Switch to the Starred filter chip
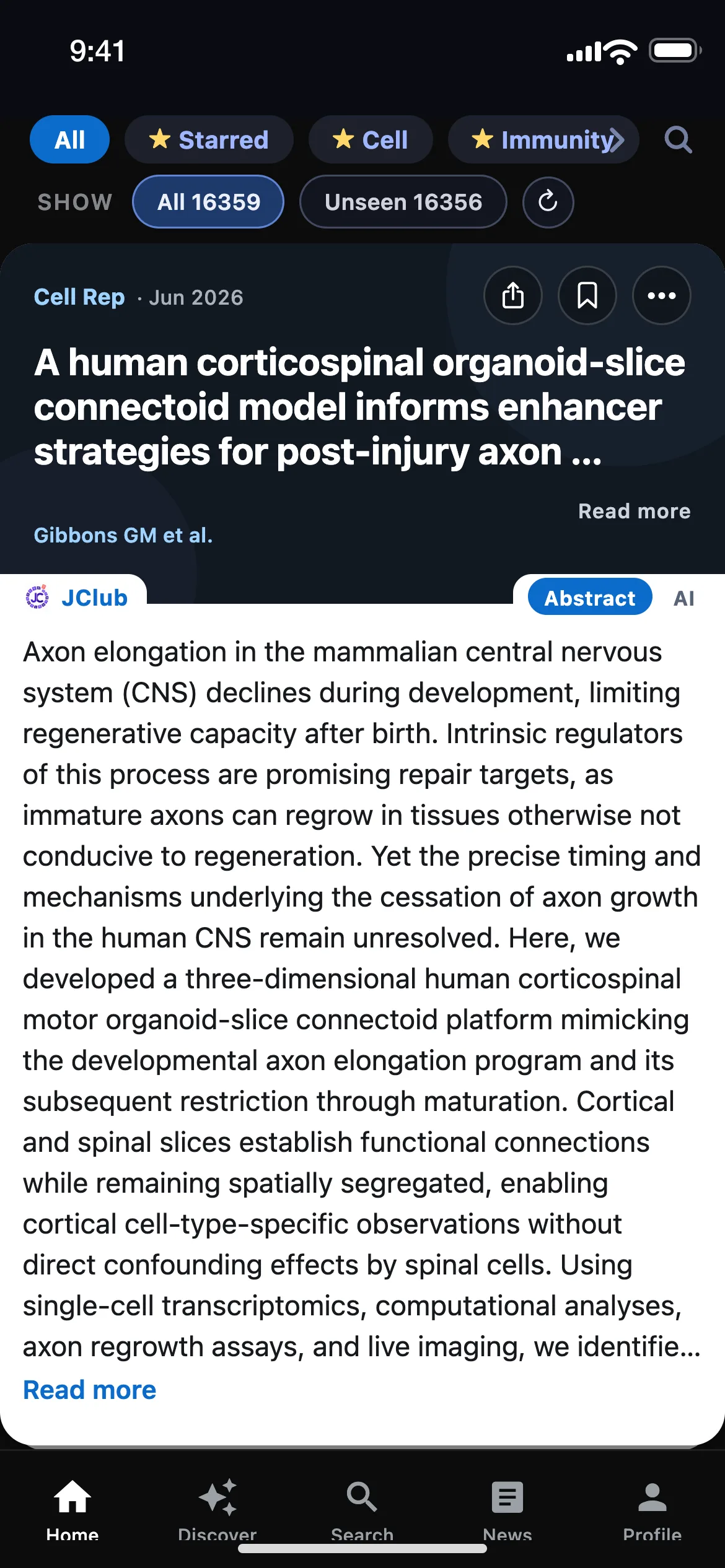 [209, 139]
